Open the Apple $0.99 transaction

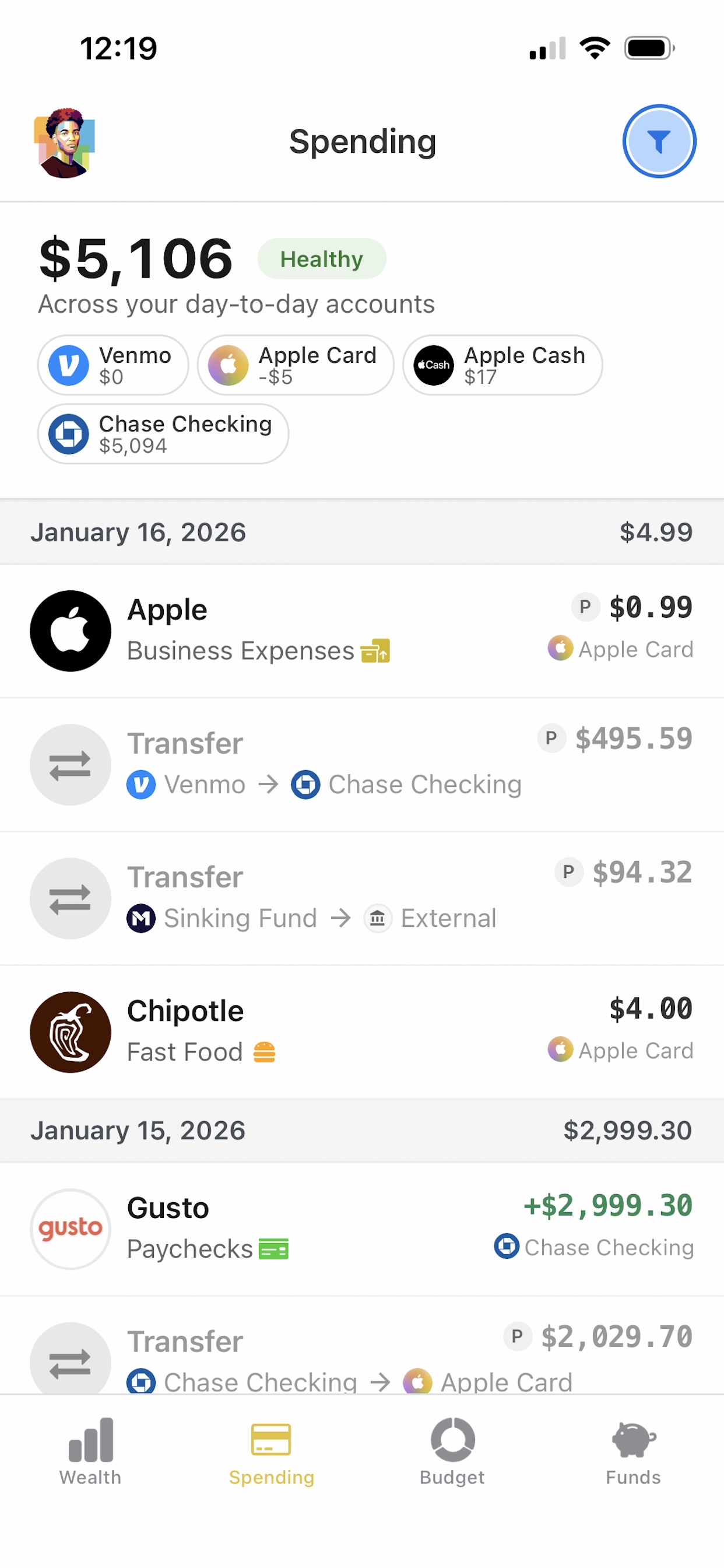point(361,631)
